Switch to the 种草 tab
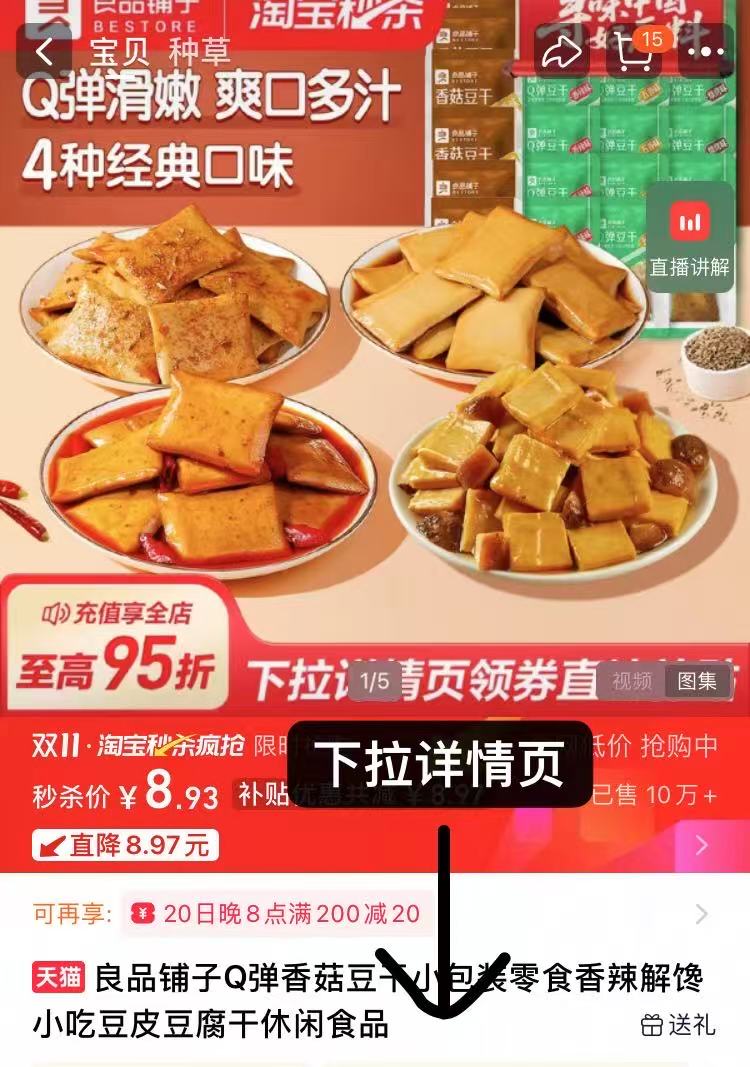 pos(199,52)
